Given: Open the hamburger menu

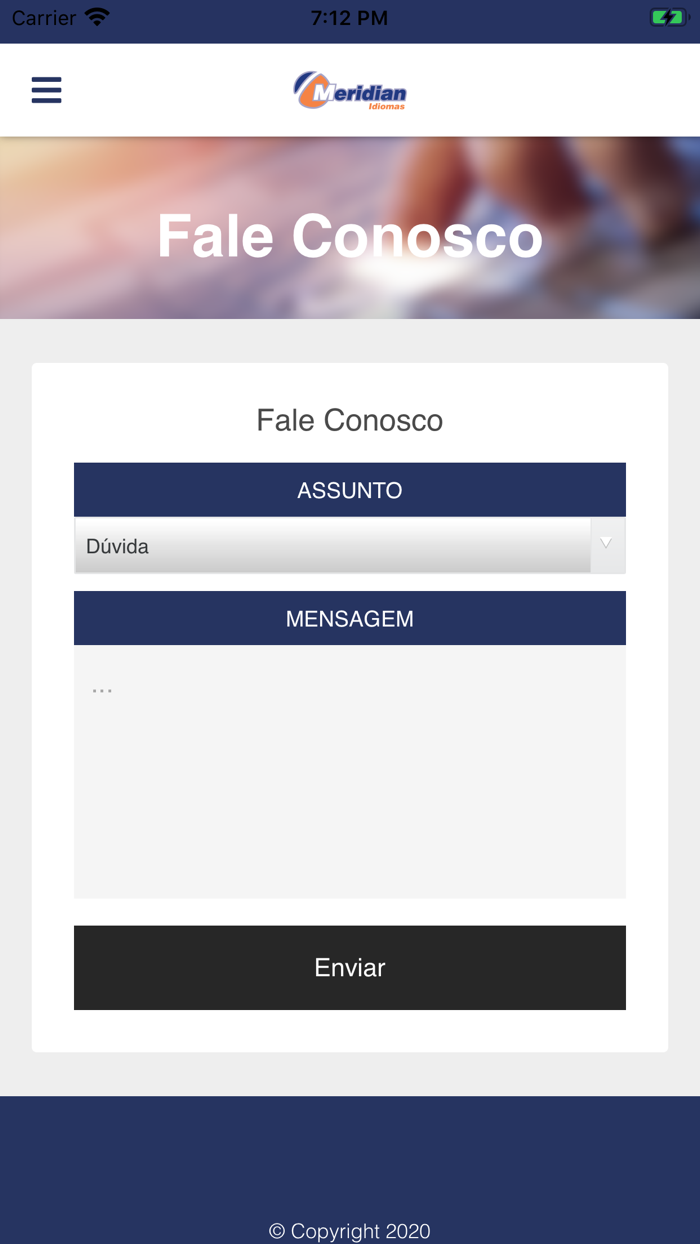Looking at the screenshot, I should point(46,90).
